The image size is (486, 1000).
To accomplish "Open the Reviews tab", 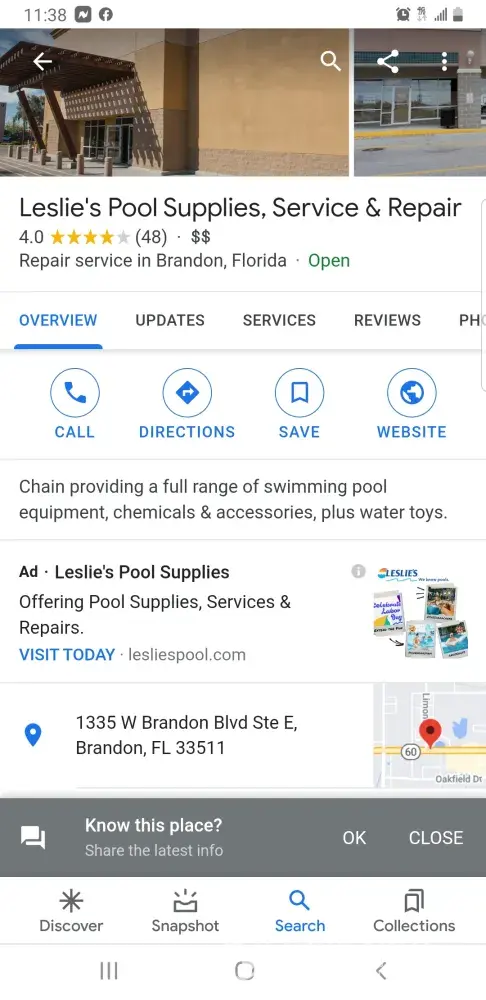I will [387, 320].
